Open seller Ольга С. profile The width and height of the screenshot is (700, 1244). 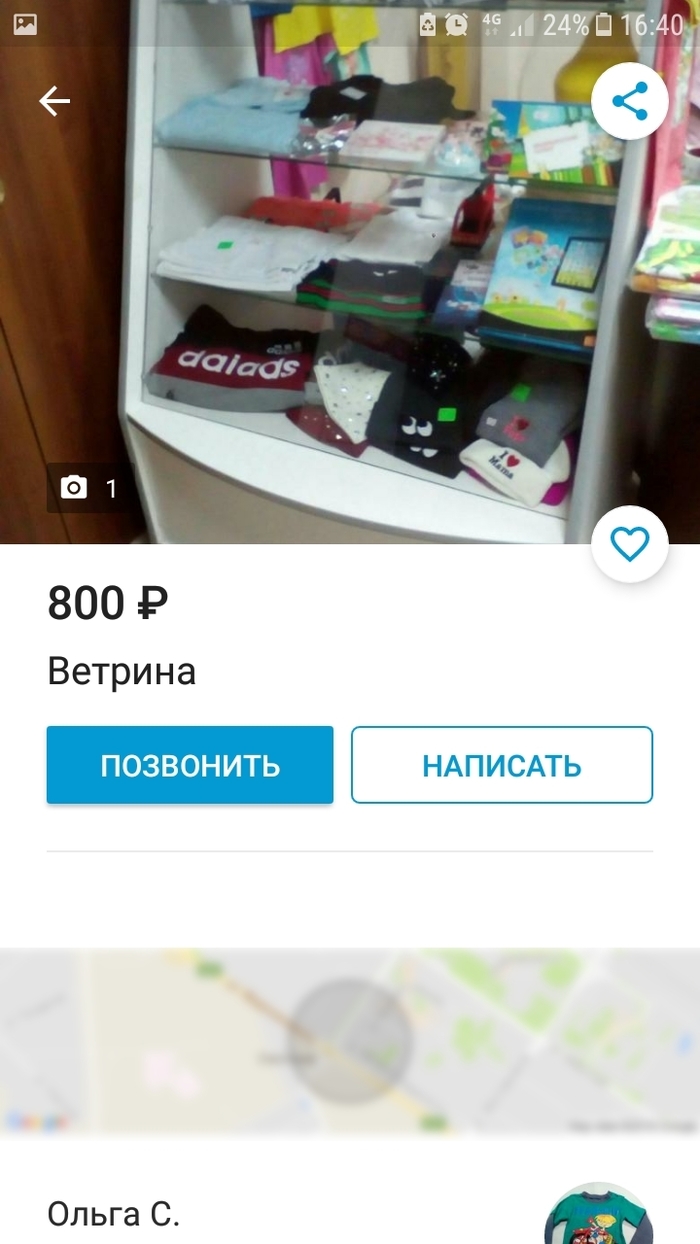pyautogui.click(x=114, y=1214)
